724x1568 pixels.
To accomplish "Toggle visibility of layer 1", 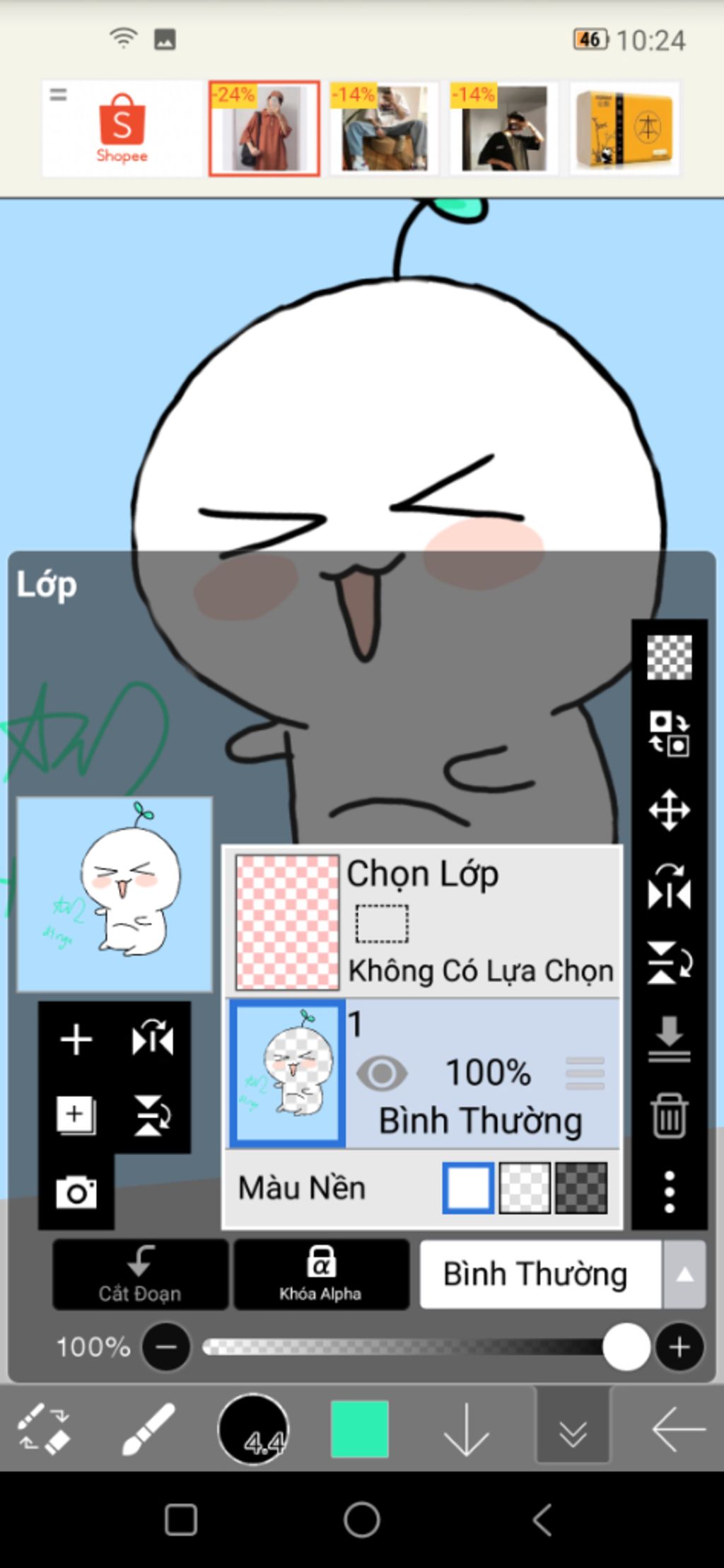I will (x=382, y=1073).
